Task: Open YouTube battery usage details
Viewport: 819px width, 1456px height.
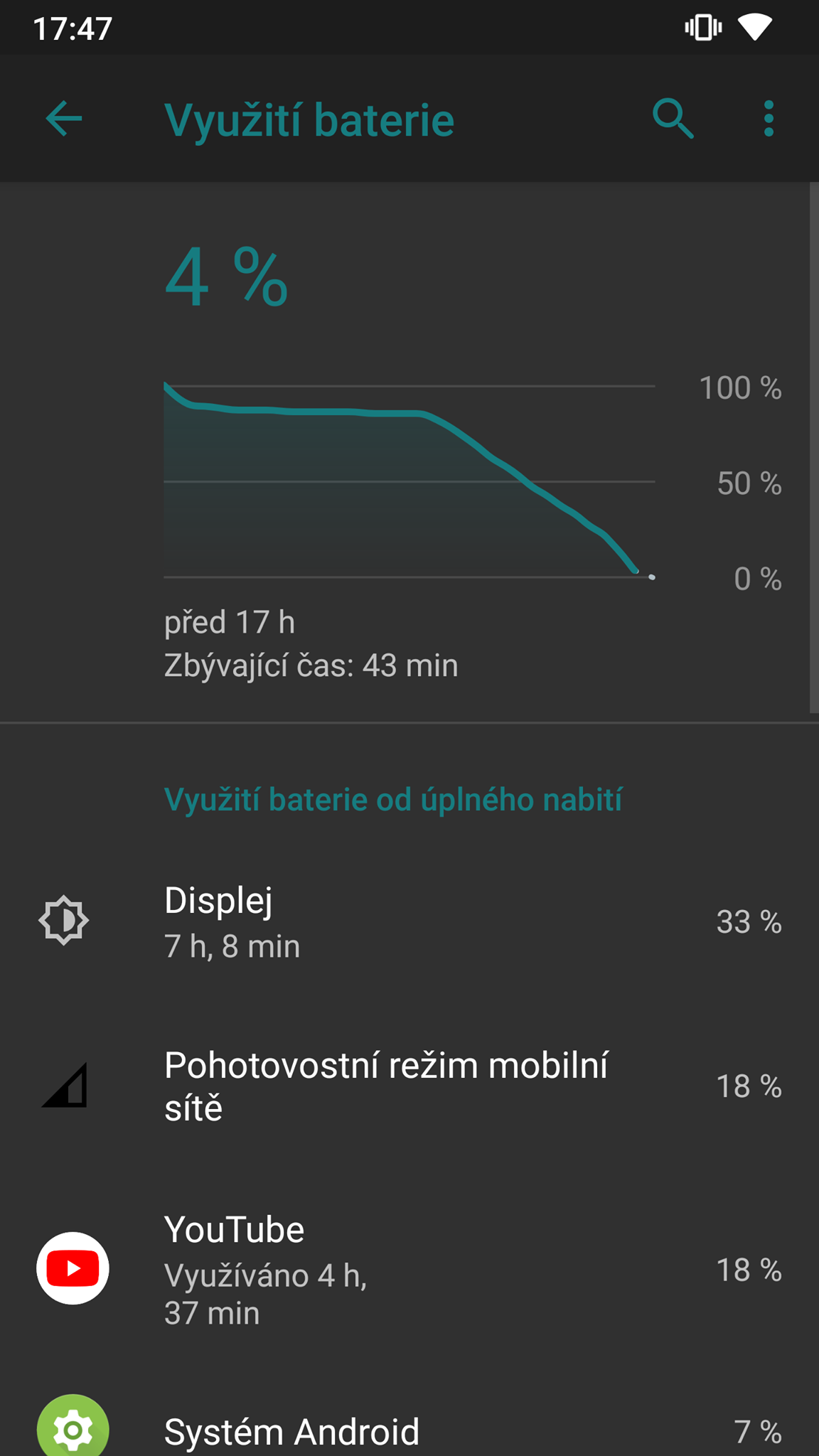Action: pos(409,1270)
